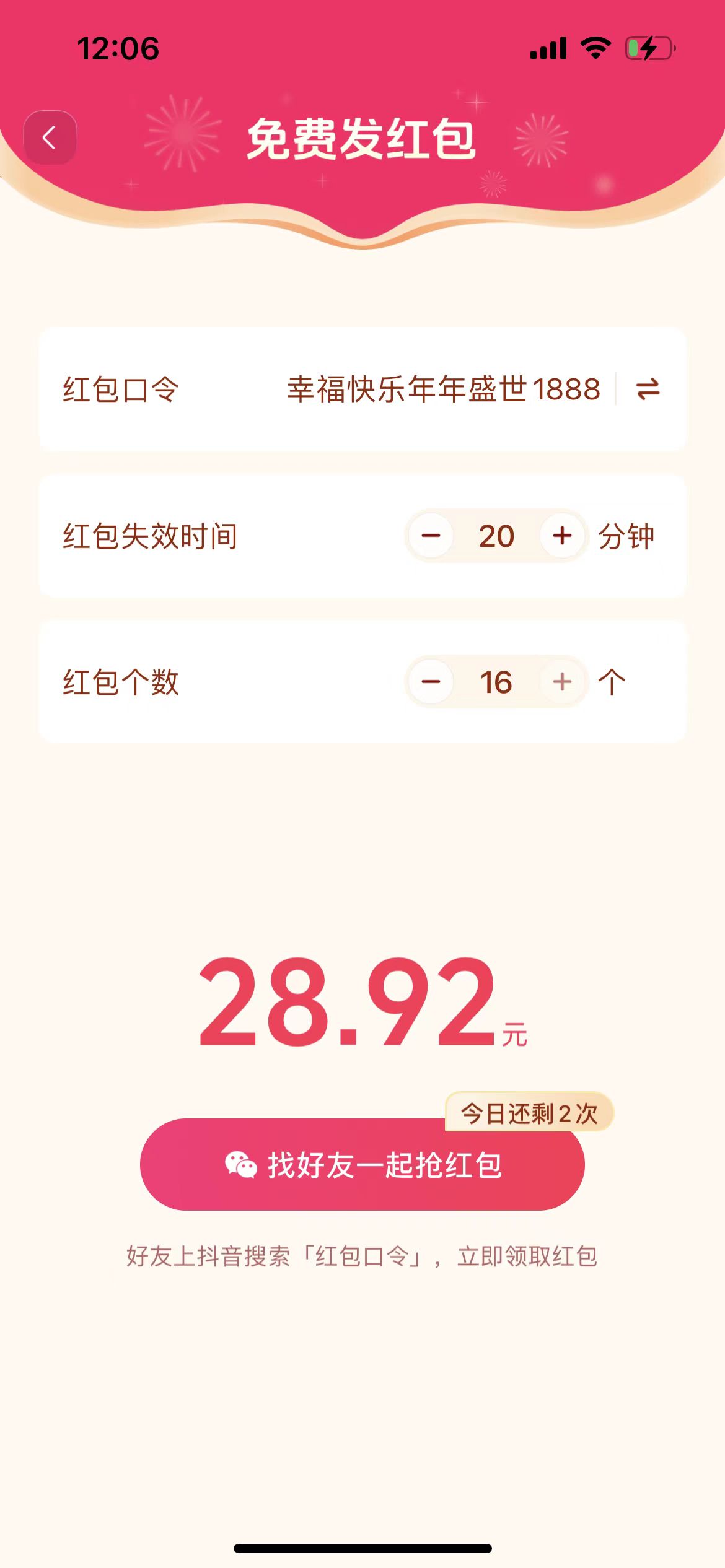The width and height of the screenshot is (725, 1568).
Task: Tap 找好友一起抢红包 to invite friends
Action: point(362,1165)
